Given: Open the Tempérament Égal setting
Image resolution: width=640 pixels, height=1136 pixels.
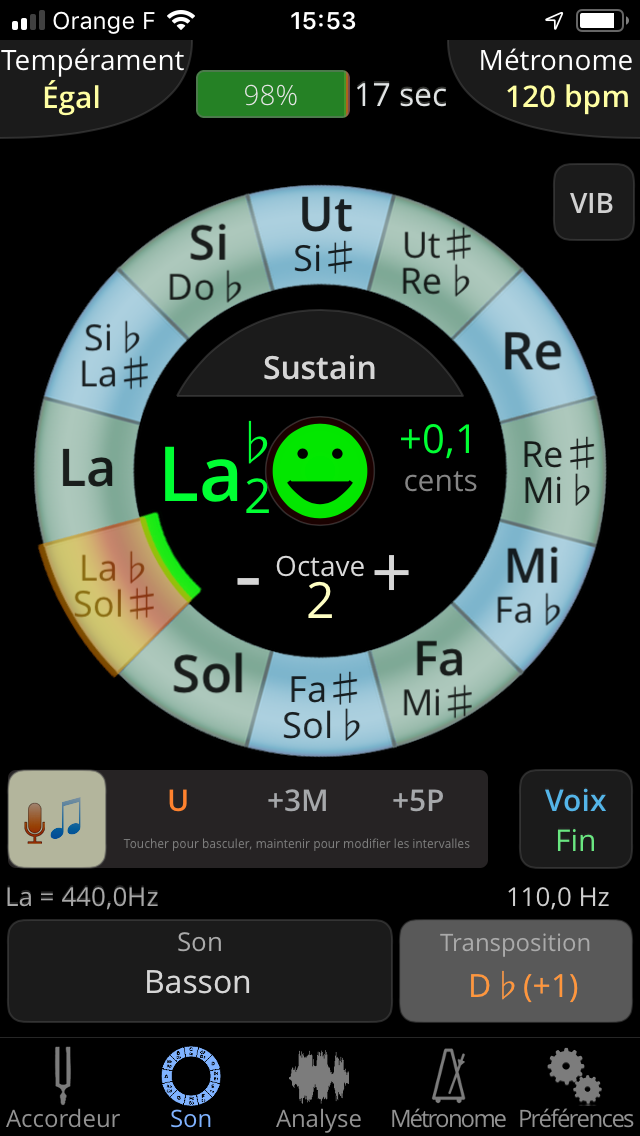Looking at the screenshot, I should click(90, 80).
